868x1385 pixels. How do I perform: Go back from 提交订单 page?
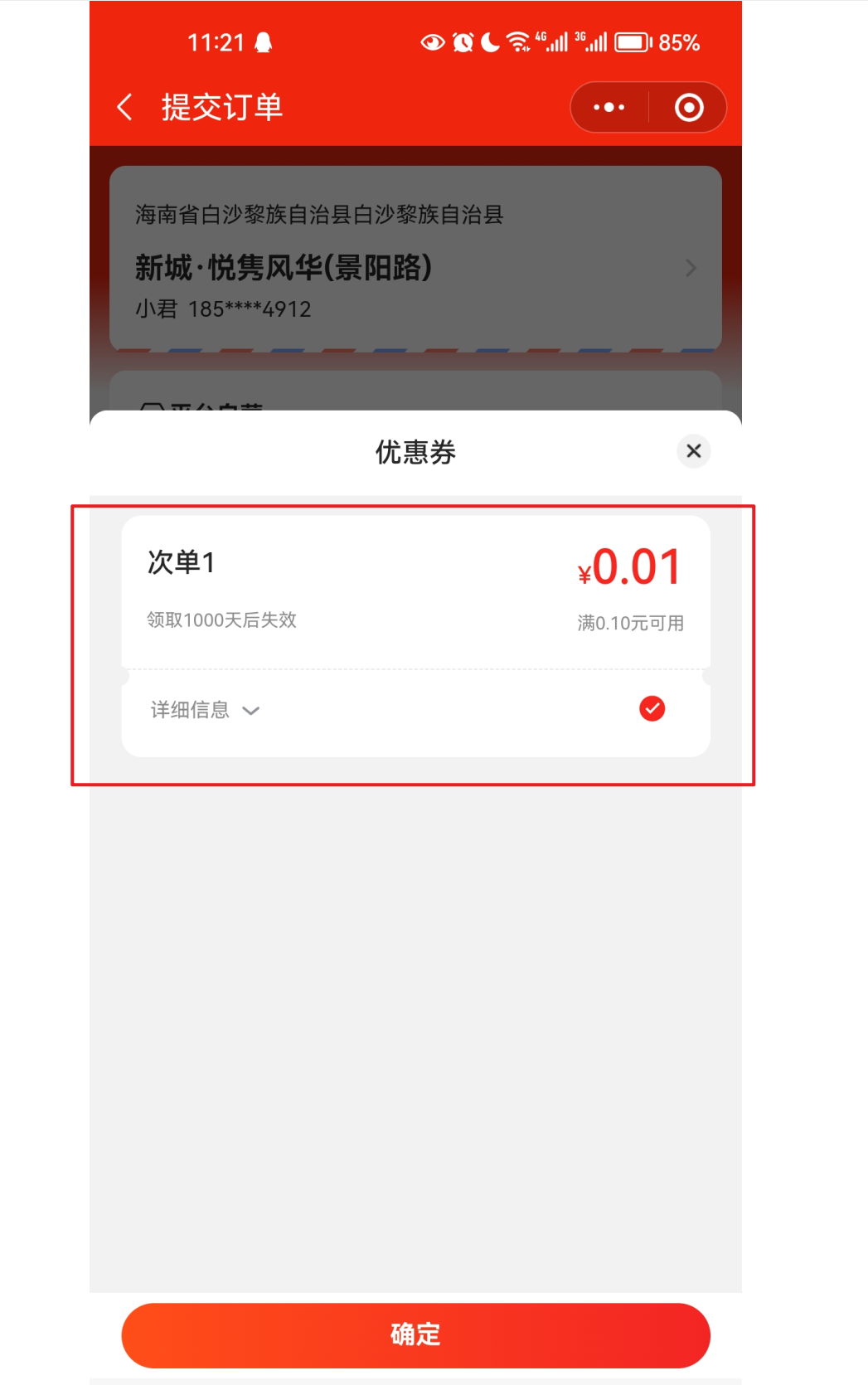[125, 107]
